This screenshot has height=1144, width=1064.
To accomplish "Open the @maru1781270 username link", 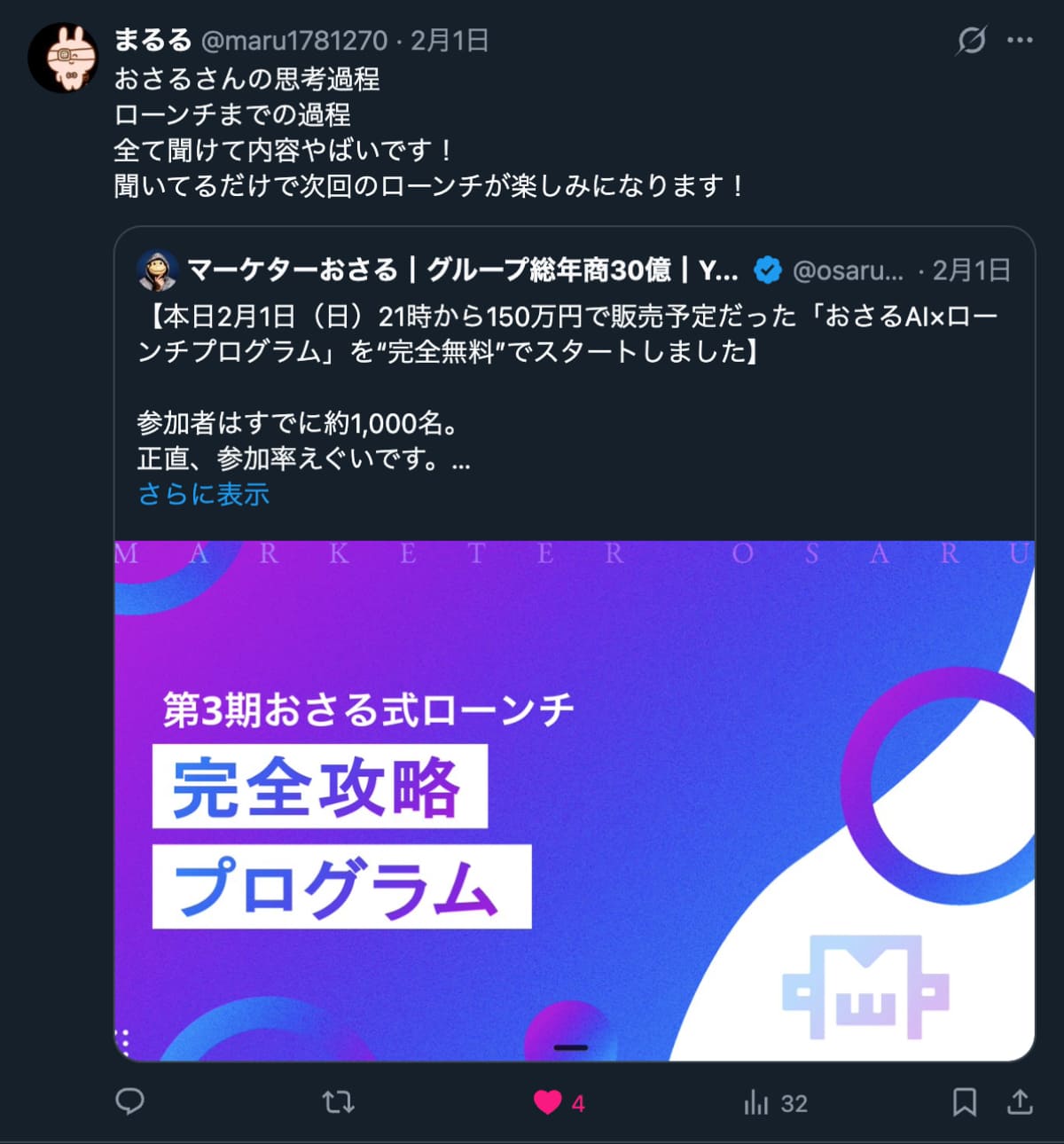I will pos(293,41).
